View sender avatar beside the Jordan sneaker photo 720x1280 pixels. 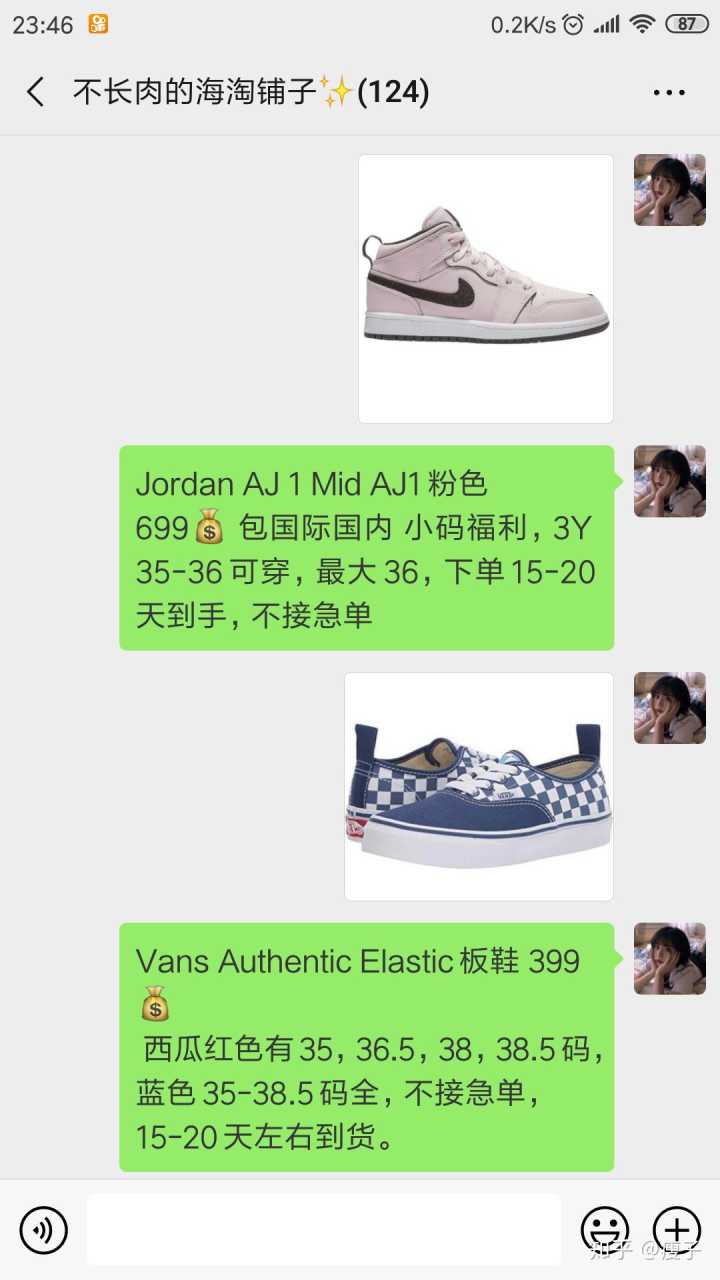[x=669, y=190]
